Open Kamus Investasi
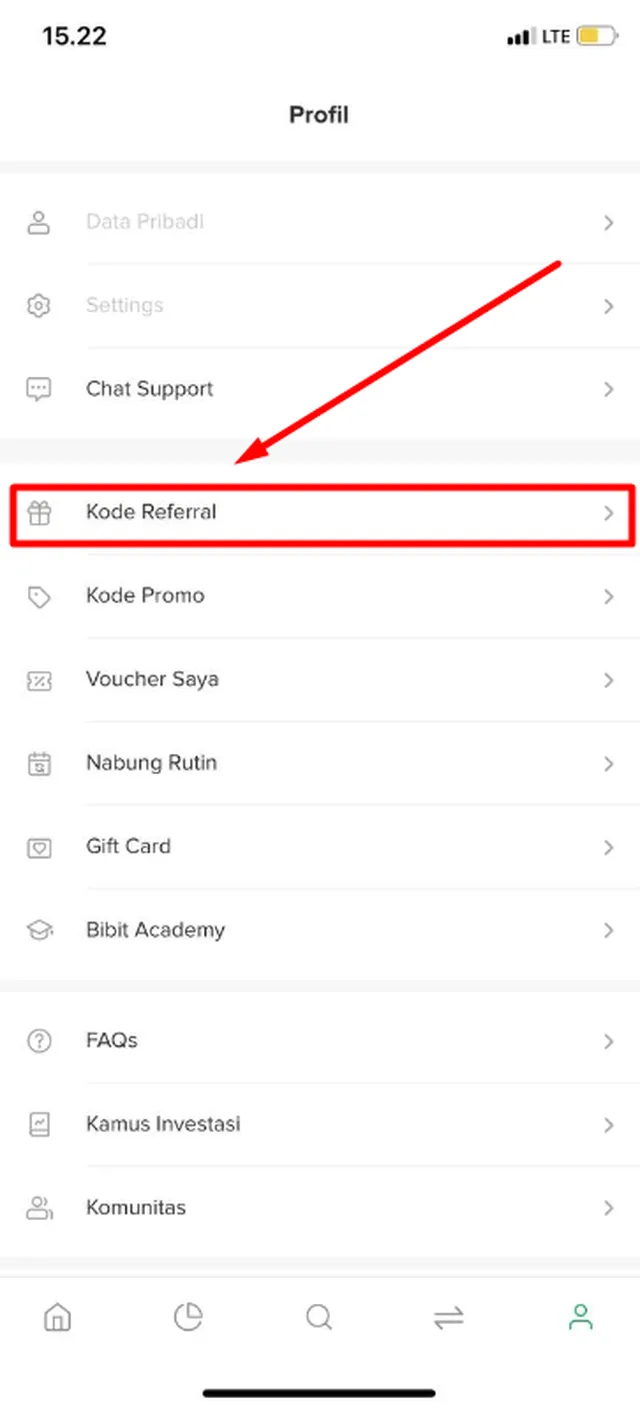Viewport: 640px width, 1410px height. click(320, 1124)
